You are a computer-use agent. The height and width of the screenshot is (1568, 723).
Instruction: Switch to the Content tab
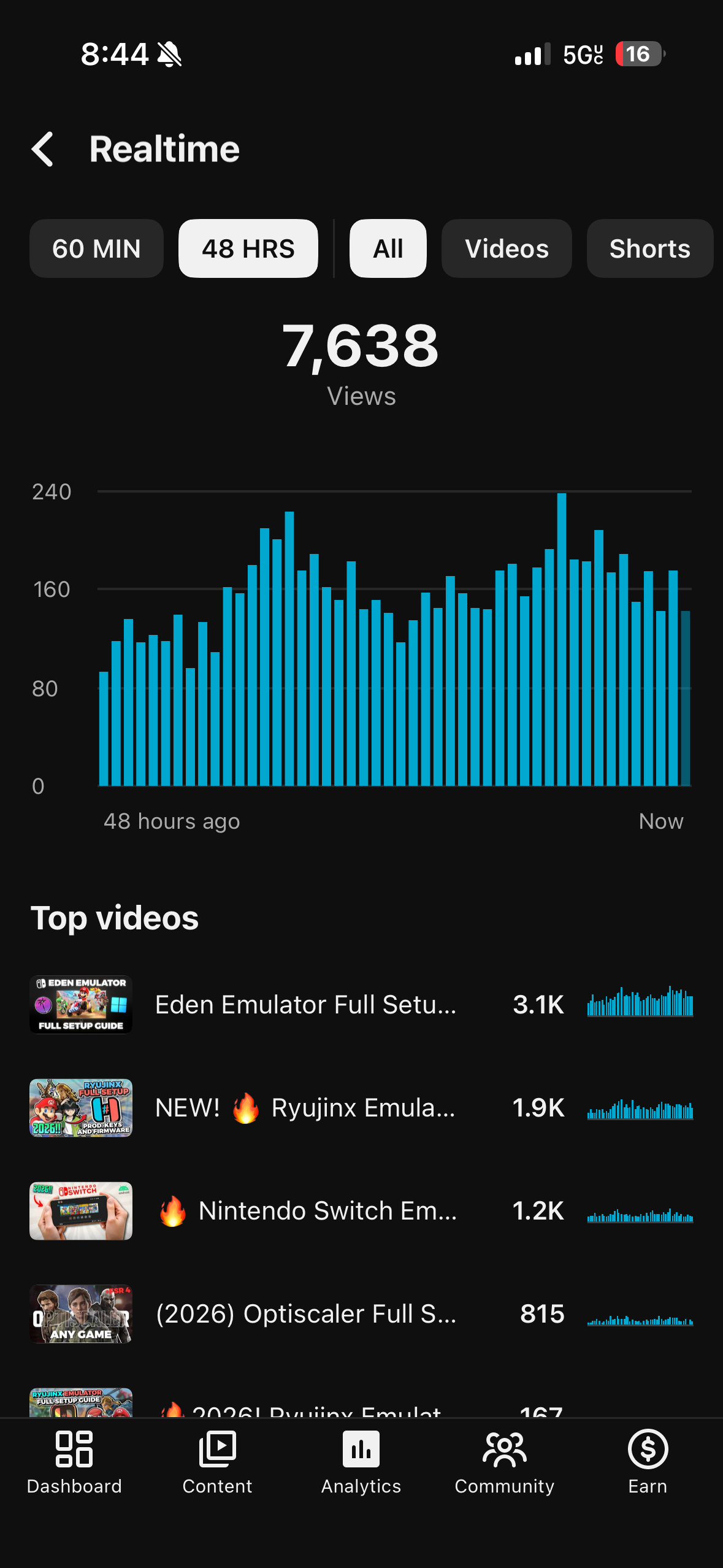[x=217, y=1462]
